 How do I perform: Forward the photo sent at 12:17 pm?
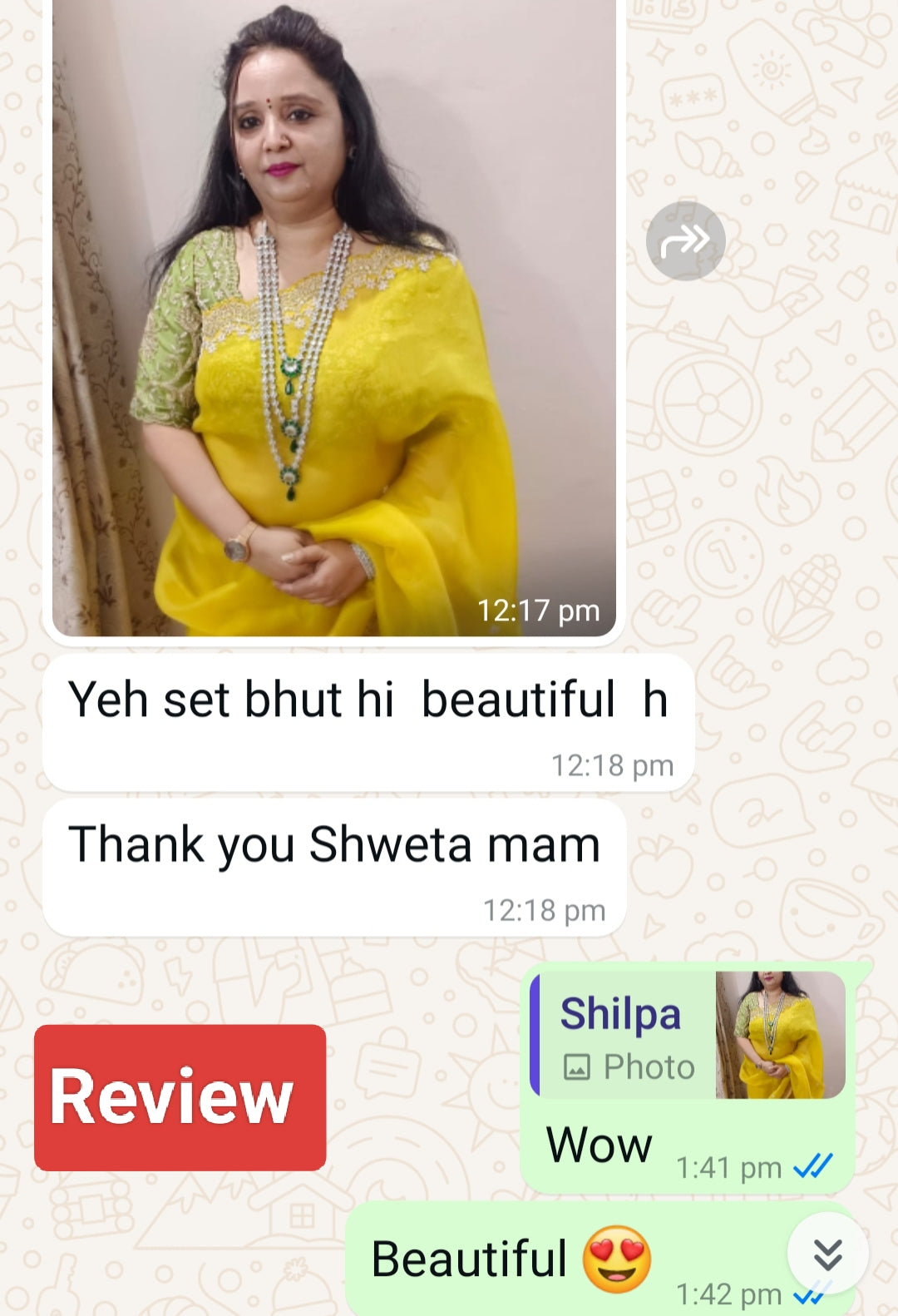coord(685,241)
